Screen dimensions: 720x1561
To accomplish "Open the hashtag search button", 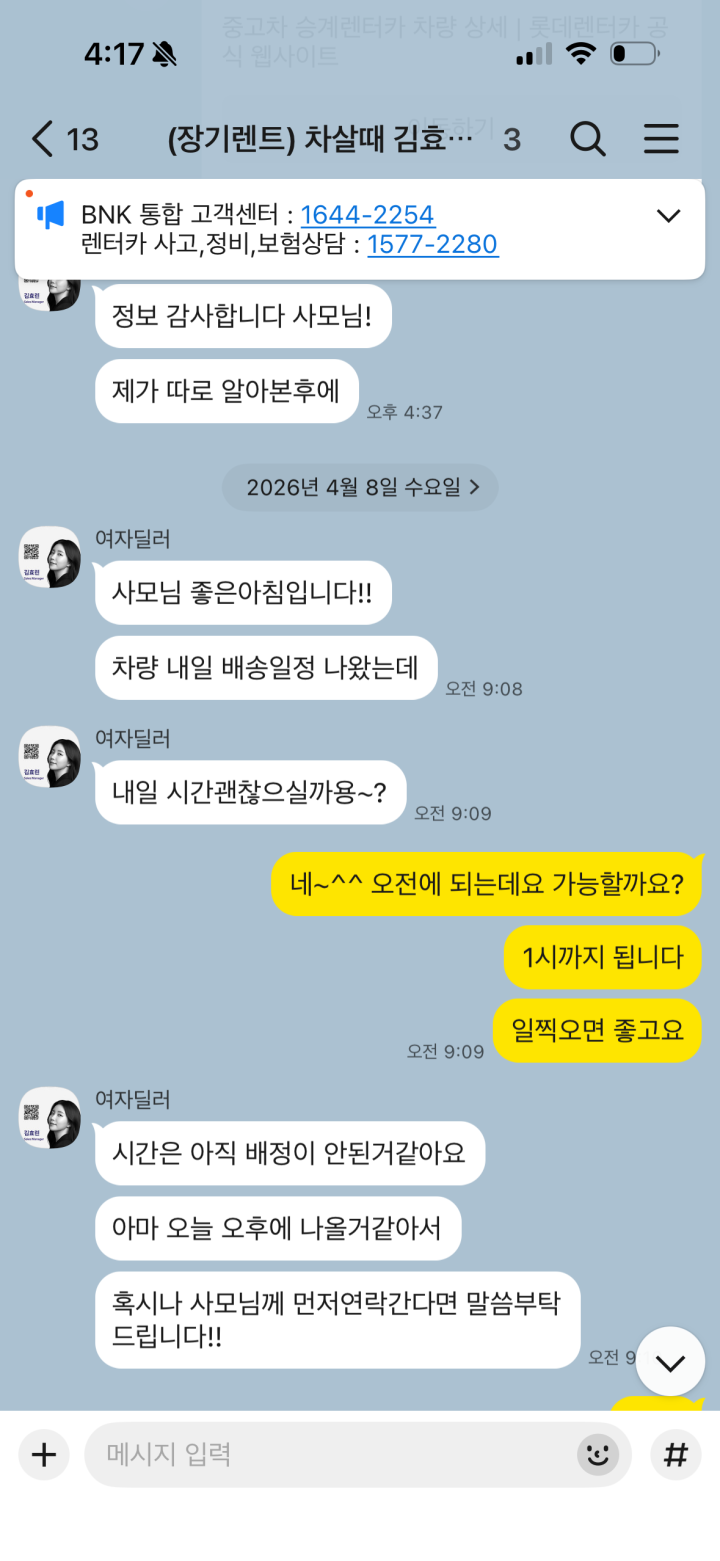I will [x=676, y=1454].
